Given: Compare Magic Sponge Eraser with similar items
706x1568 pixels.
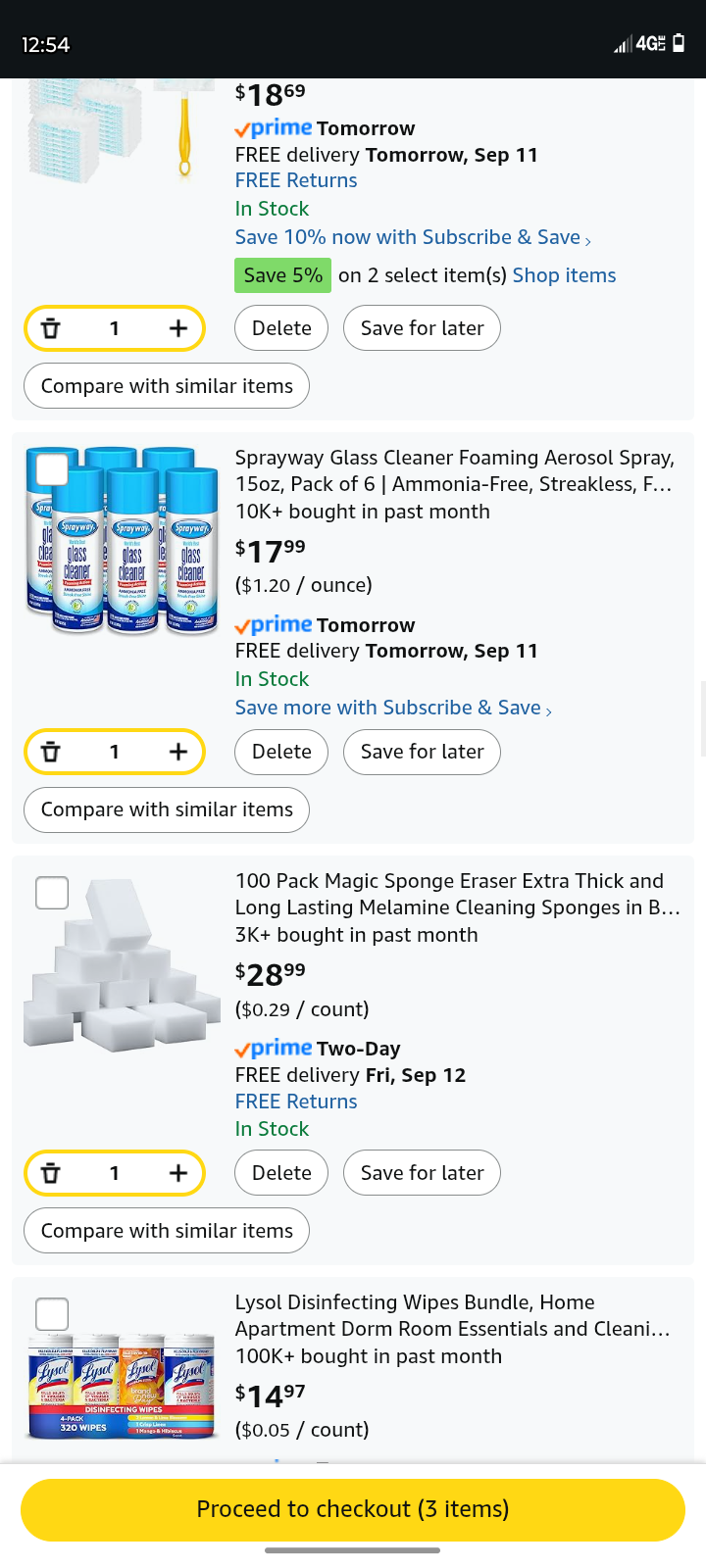Looking at the screenshot, I should 167,1231.
